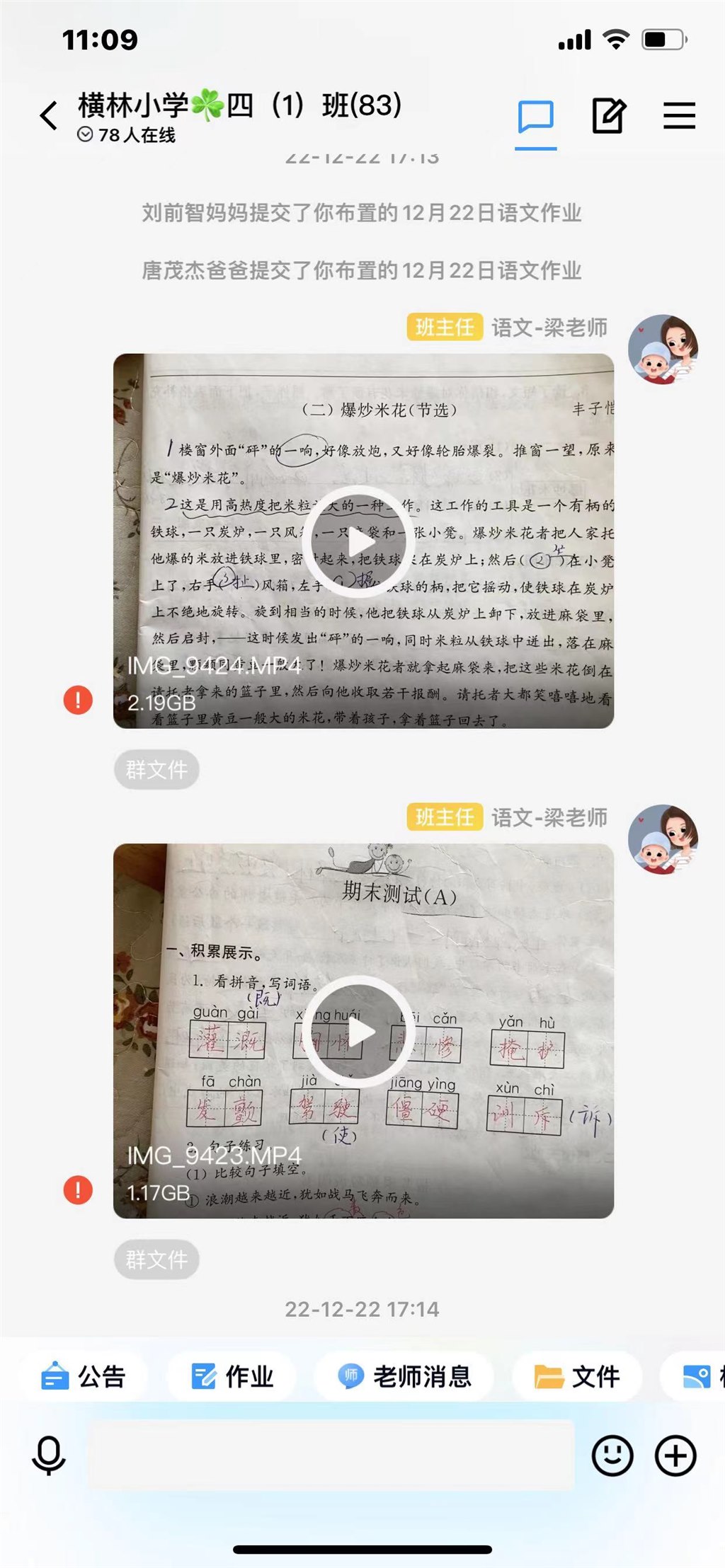
Task: Tap the microphone voice input icon
Action: (49, 1455)
